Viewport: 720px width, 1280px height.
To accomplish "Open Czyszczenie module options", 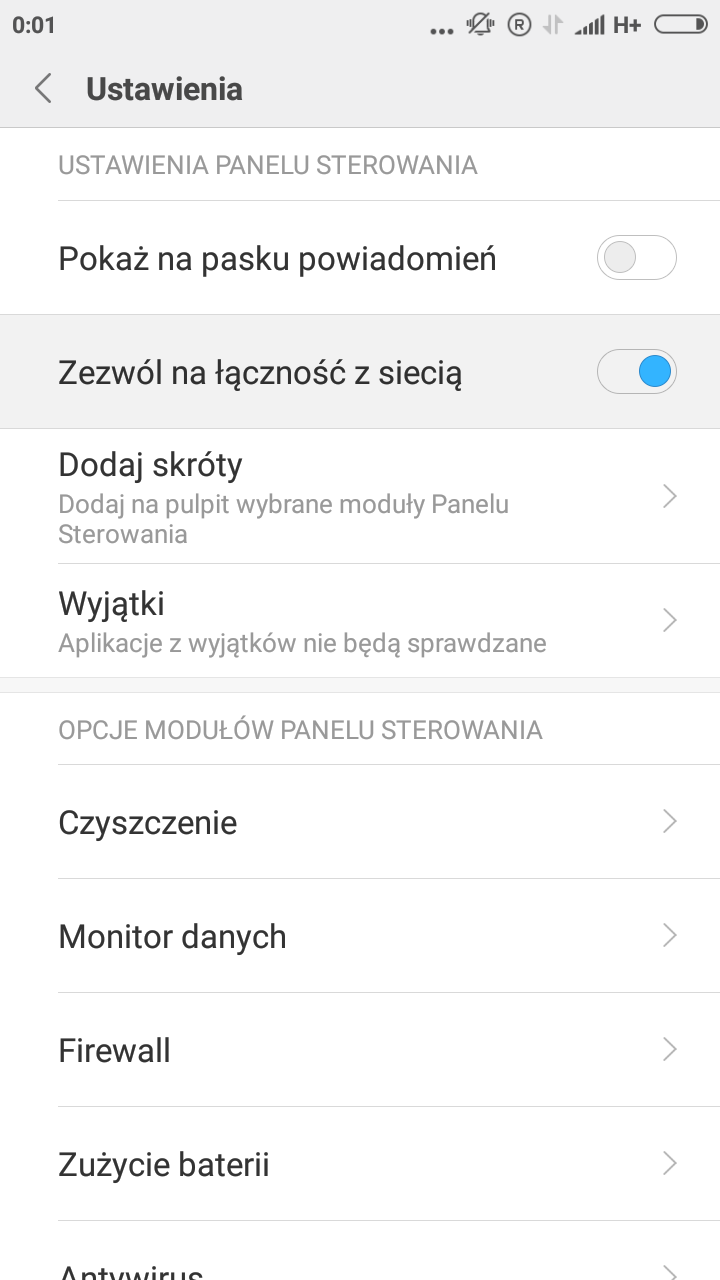I will pos(360,822).
